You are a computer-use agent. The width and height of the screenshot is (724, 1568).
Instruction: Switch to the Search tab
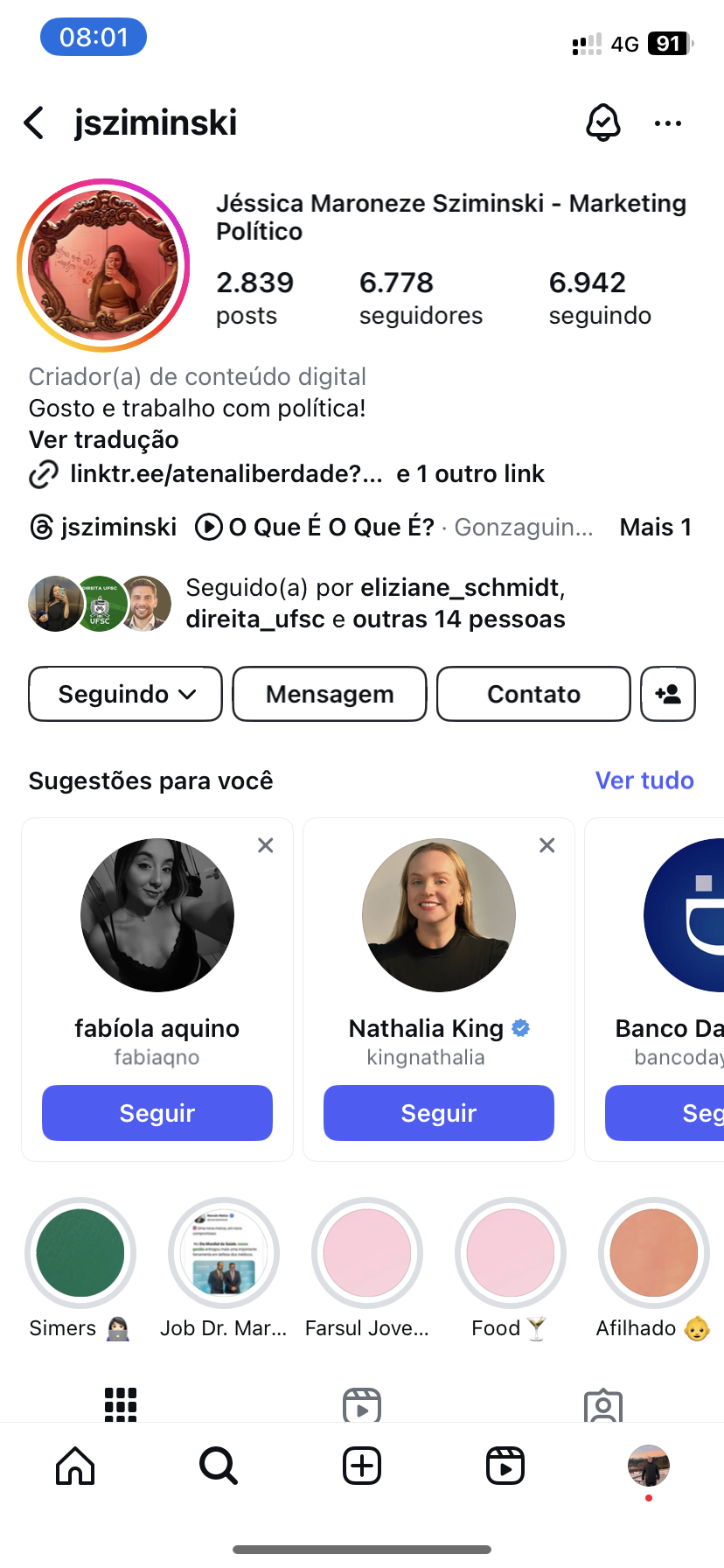(x=219, y=1466)
